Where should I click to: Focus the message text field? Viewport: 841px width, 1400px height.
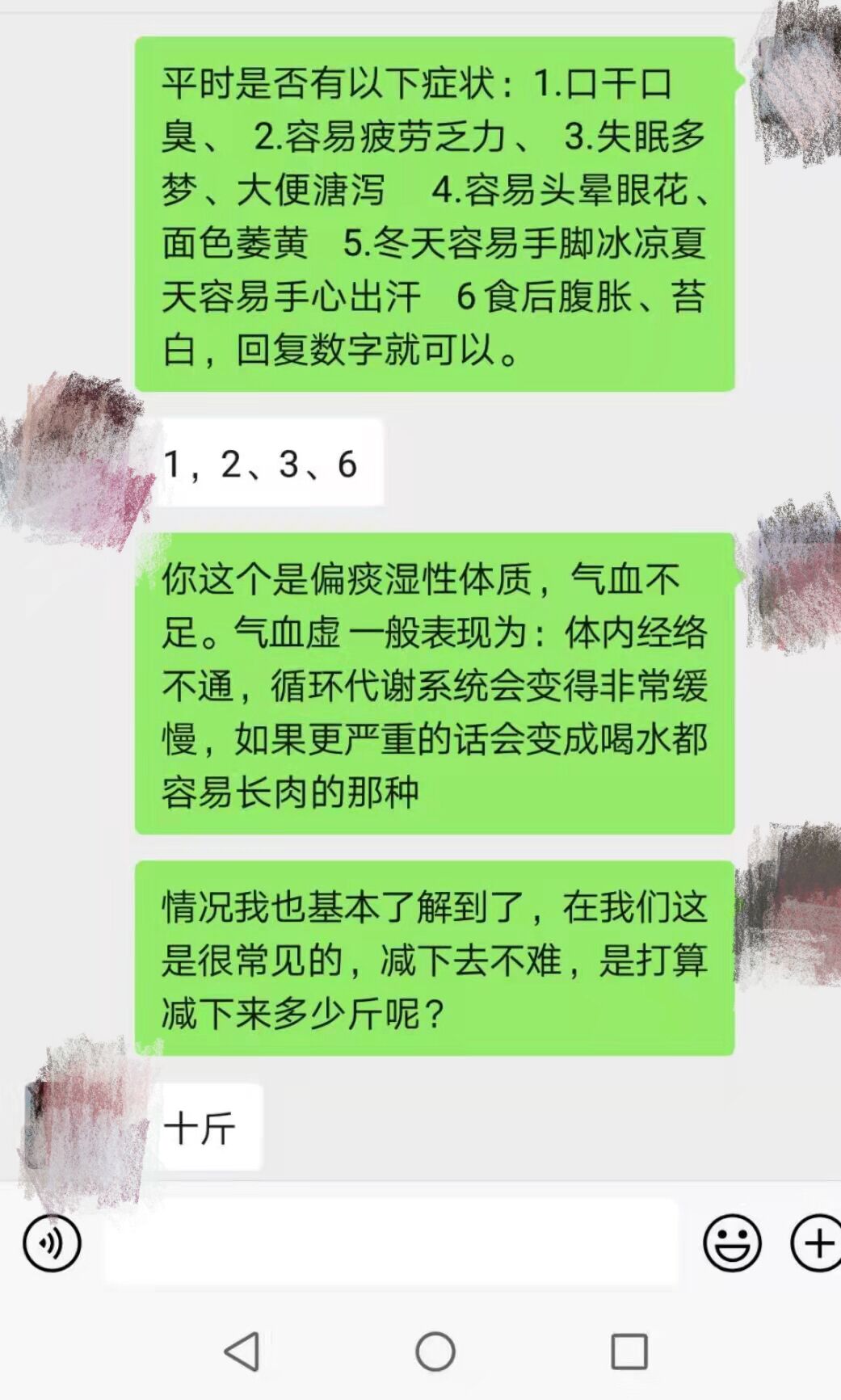[x=392, y=1243]
